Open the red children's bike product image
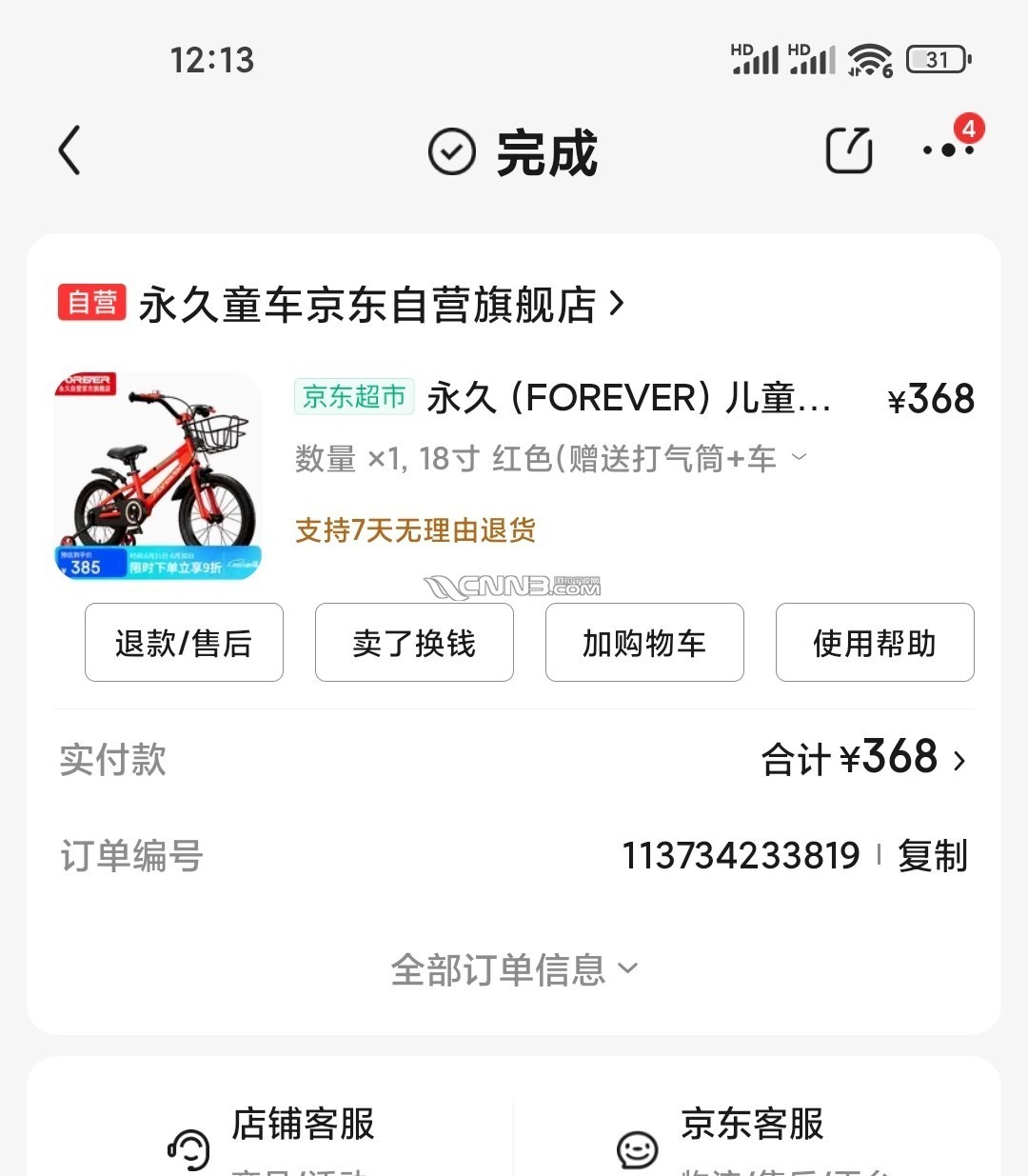Viewport: 1028px width, 1176px height. [158, 476]
